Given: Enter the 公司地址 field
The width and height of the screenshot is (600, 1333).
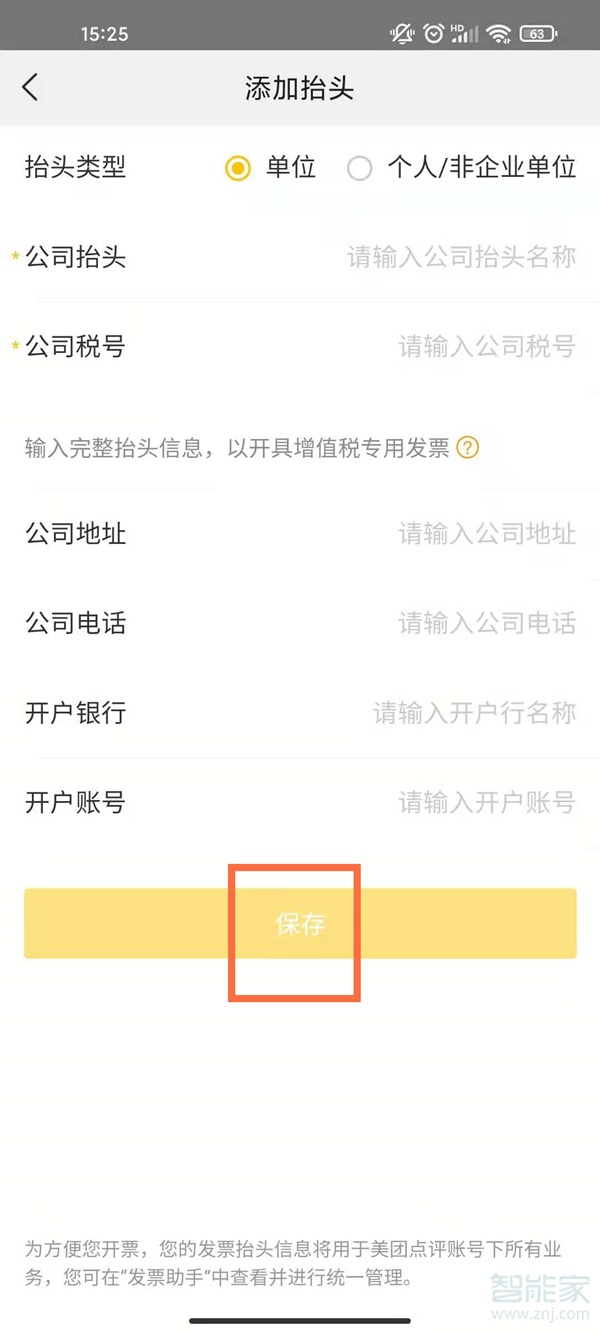Looking at the screenshot, I should 487,534.
